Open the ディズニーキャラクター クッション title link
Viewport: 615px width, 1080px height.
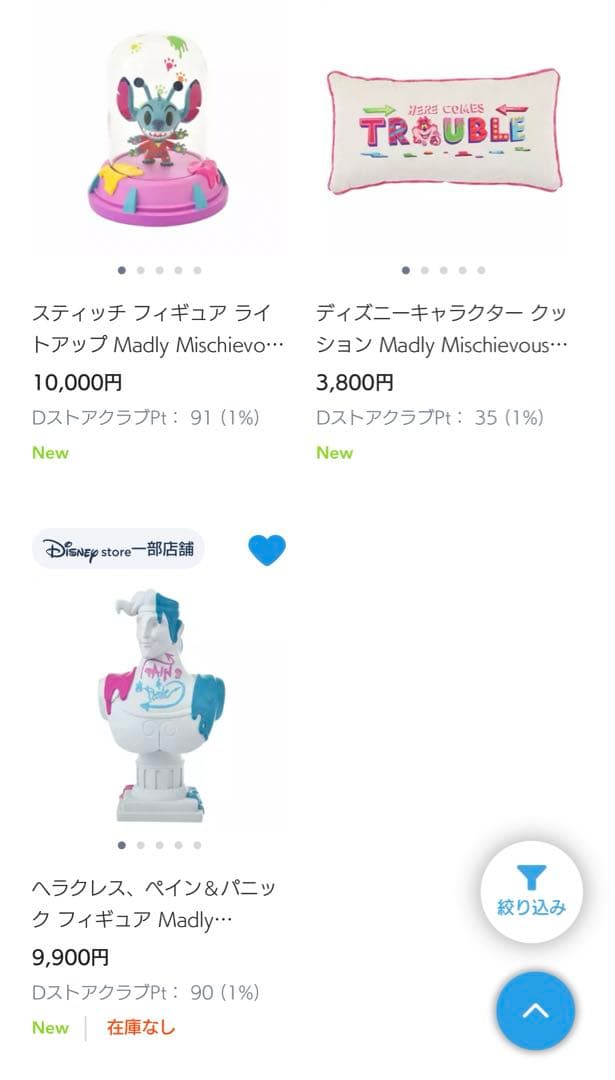(x=442, y=328)
